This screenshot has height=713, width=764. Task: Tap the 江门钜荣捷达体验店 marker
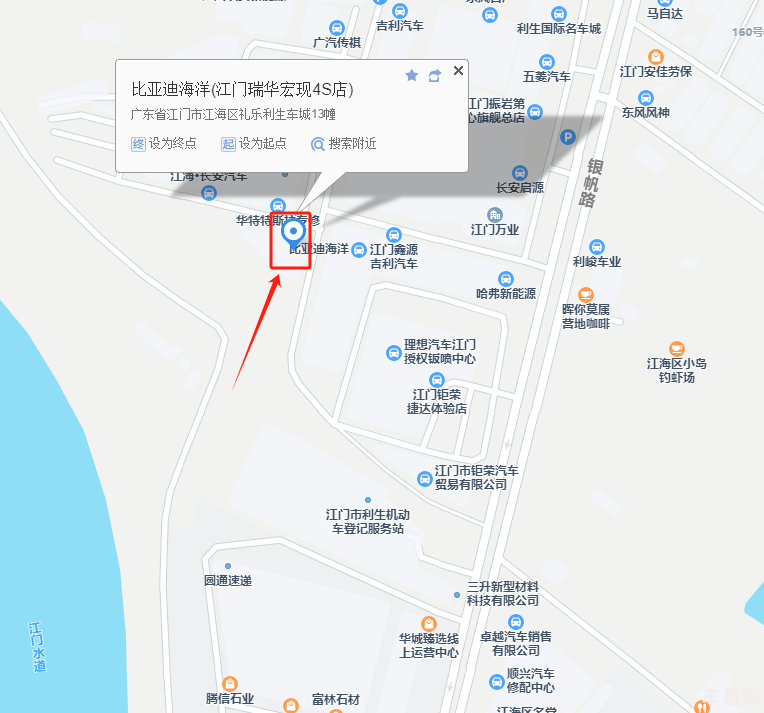coord(436,380)
